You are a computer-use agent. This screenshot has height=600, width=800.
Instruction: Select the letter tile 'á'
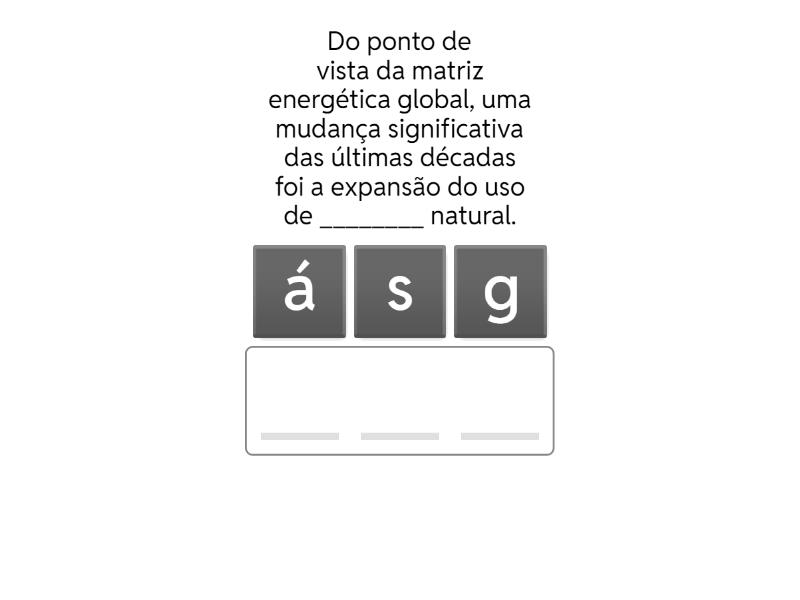[x=299, y=291]
